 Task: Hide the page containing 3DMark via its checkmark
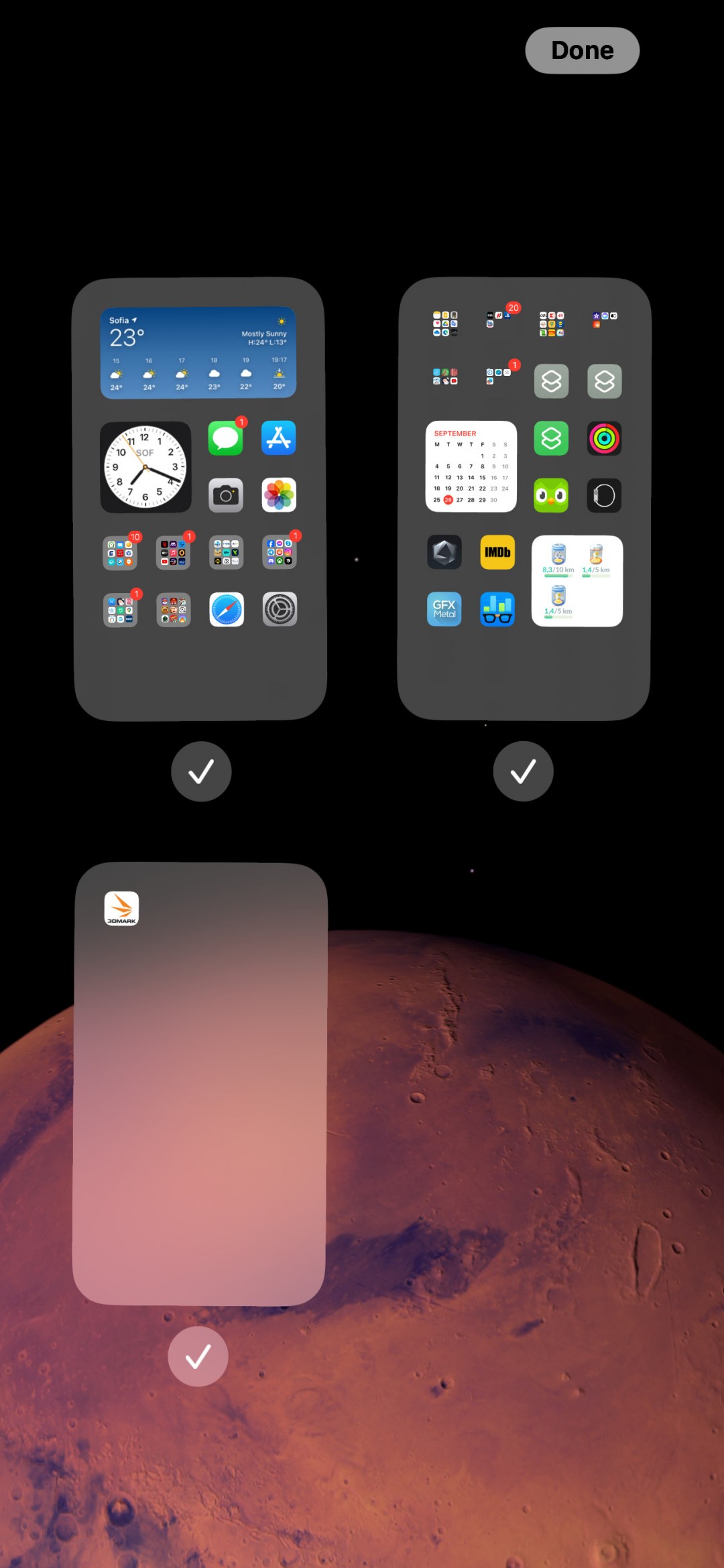click(x=198, y=1356)
